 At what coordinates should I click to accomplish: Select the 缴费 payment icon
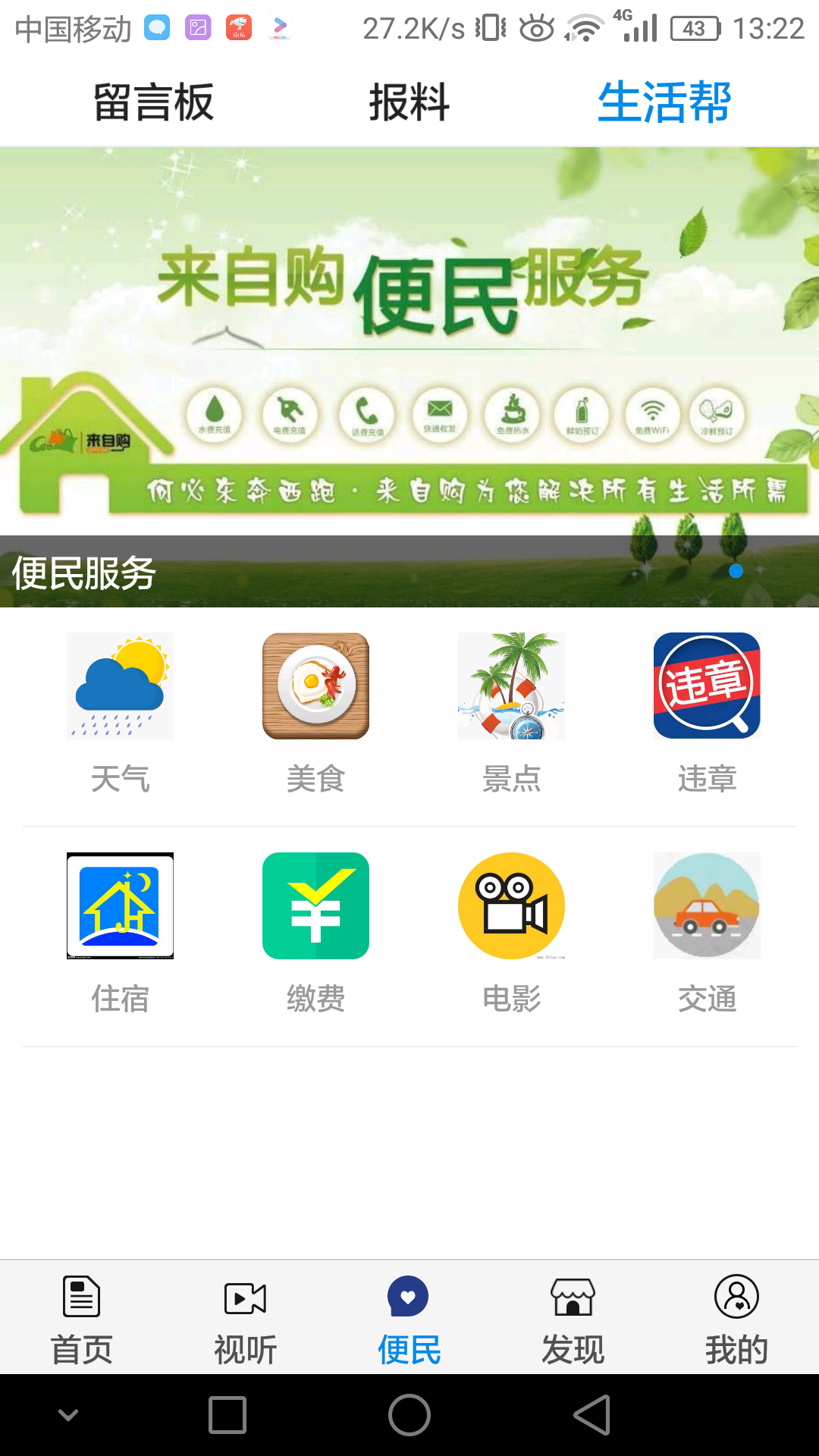pyautogui.click(x=315, y=905)
